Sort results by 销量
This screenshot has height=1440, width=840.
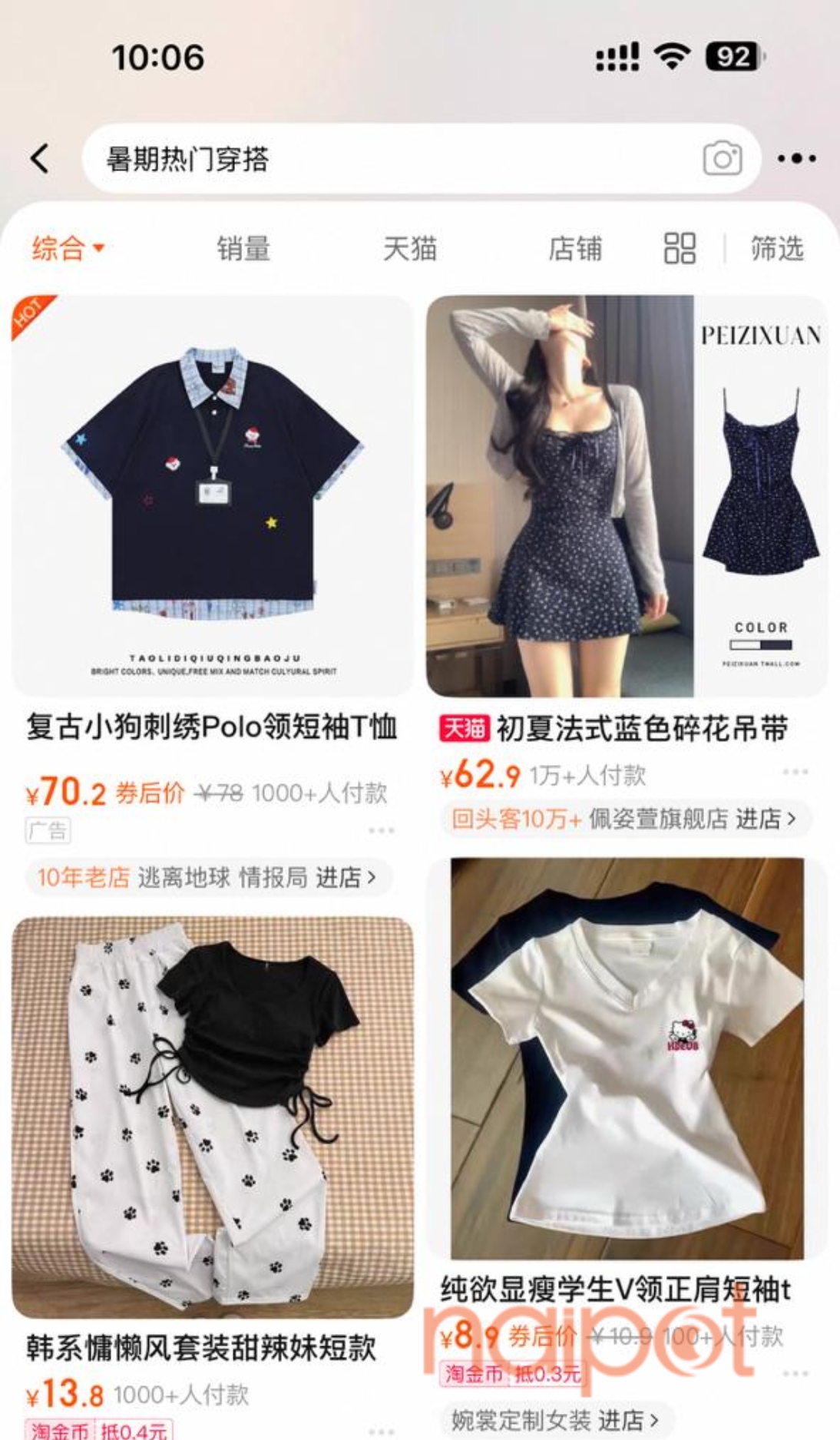(243, 249)
